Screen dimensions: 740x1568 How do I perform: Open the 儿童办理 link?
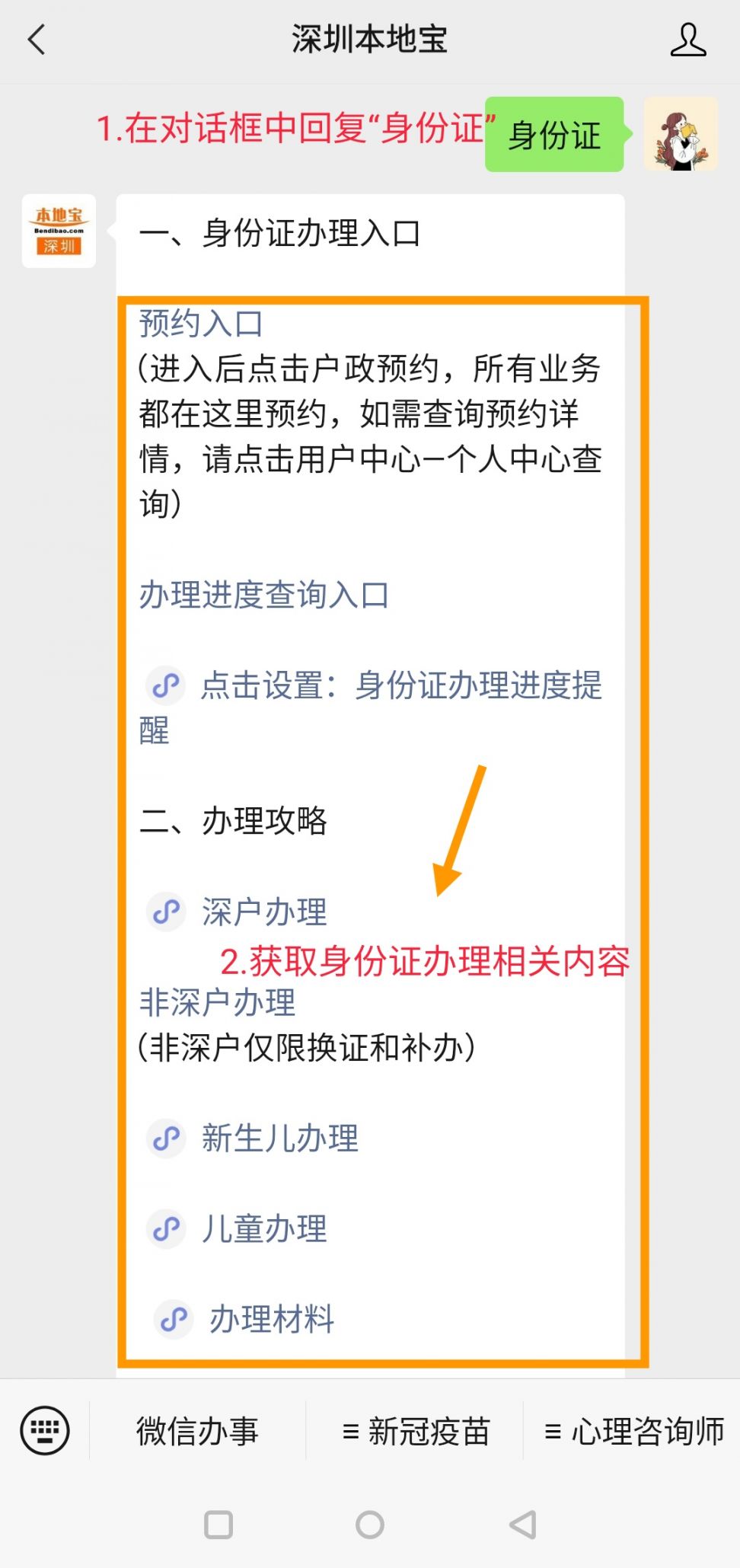(263, 1228)
